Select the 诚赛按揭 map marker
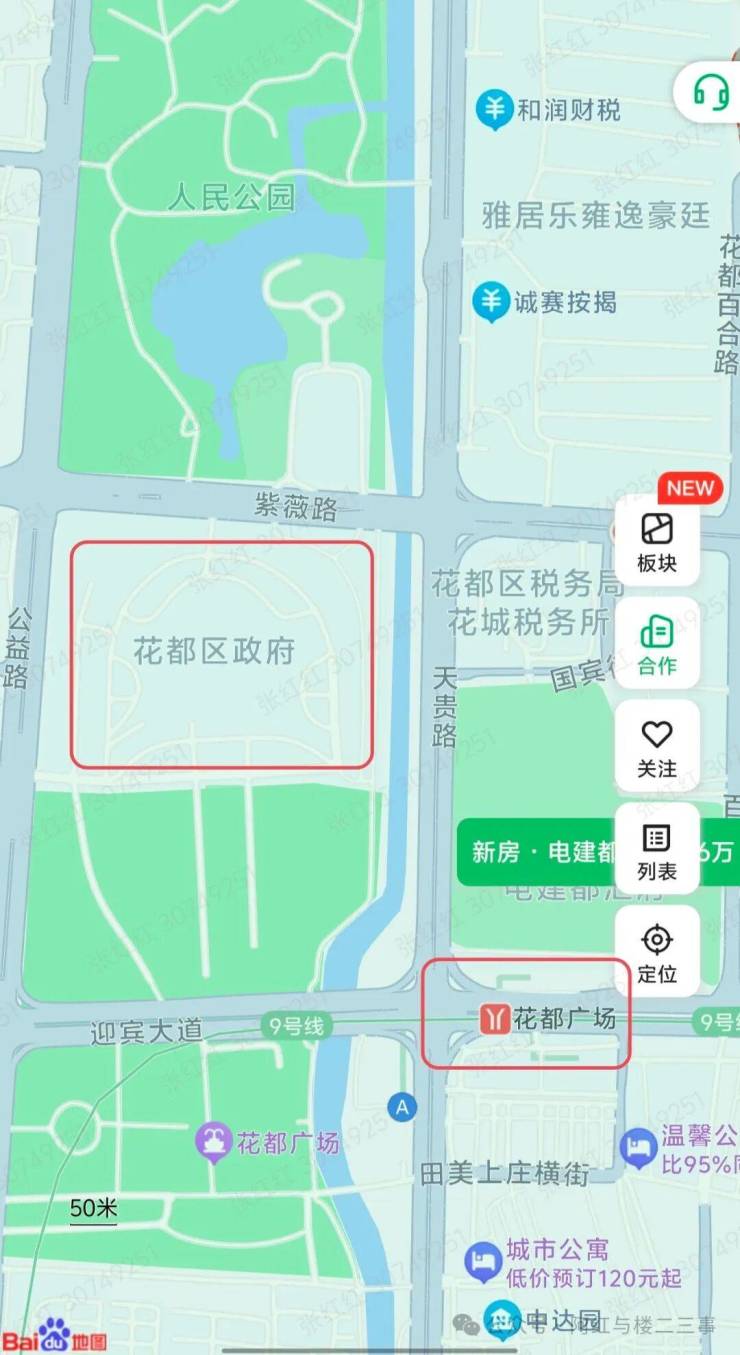This screenshot has height=1355, width=740. pyautogui.click(x=491, y=301)
